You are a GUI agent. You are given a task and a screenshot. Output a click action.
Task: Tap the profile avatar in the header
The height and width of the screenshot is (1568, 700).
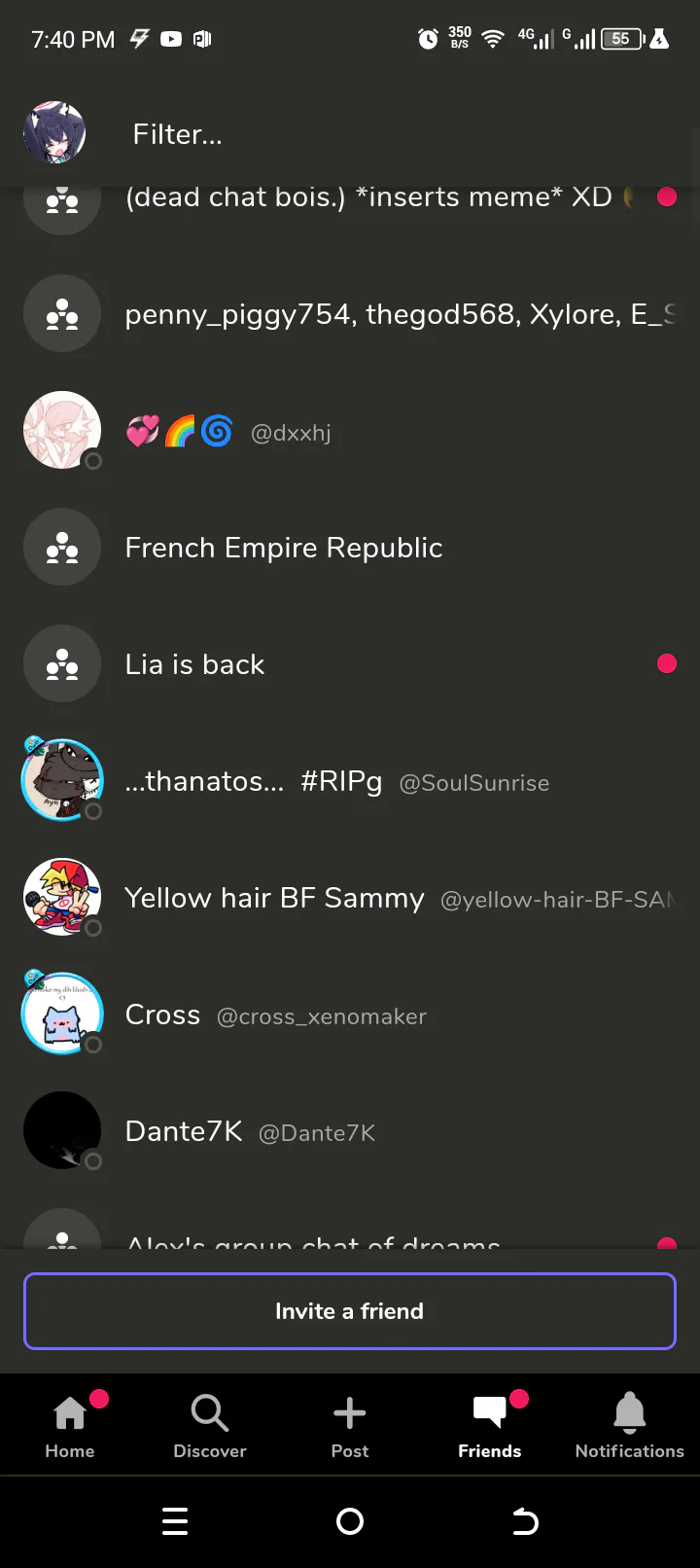pos(54,132)
